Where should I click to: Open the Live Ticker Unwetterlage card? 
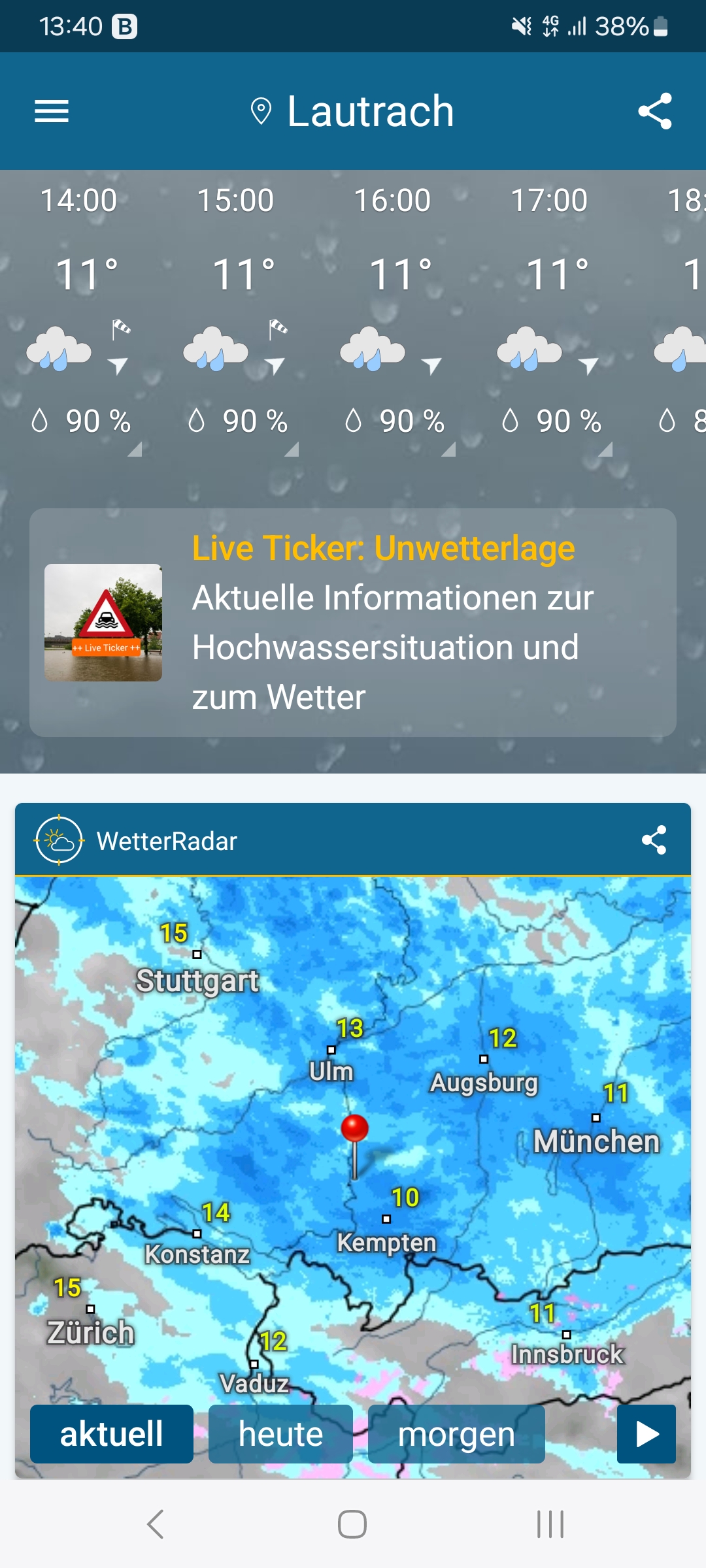pos(353,623)
